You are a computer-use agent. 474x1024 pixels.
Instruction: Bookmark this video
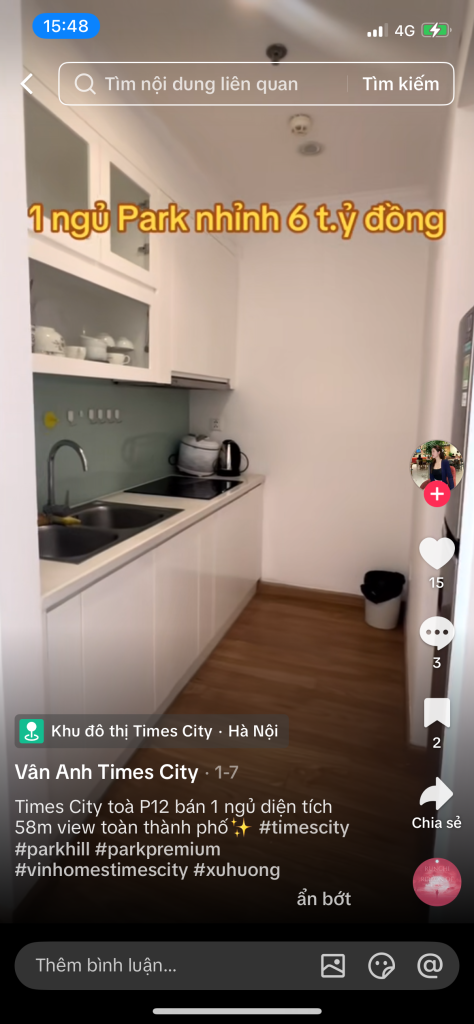pyautogui.click(x=437, y=713)
